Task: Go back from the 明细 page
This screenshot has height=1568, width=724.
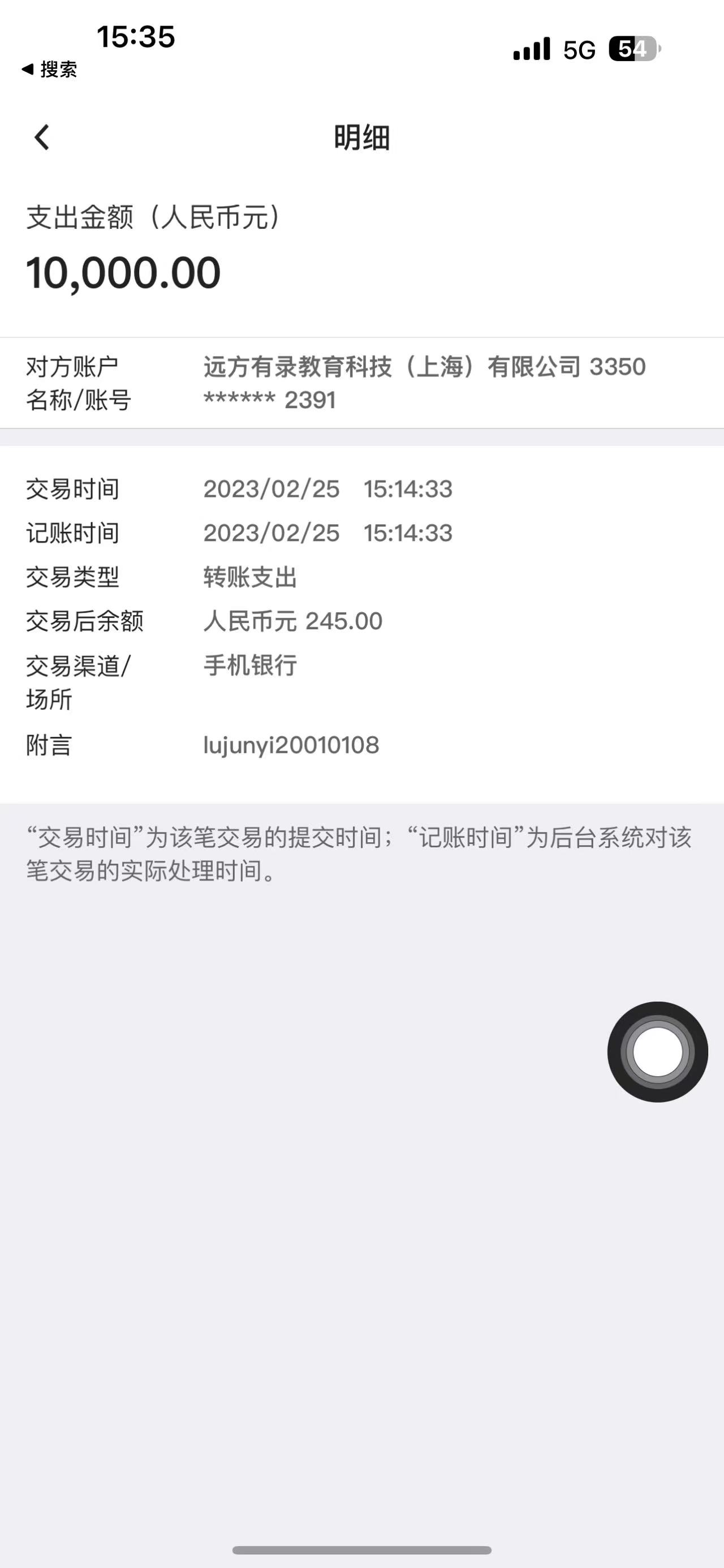Action: 41,137
